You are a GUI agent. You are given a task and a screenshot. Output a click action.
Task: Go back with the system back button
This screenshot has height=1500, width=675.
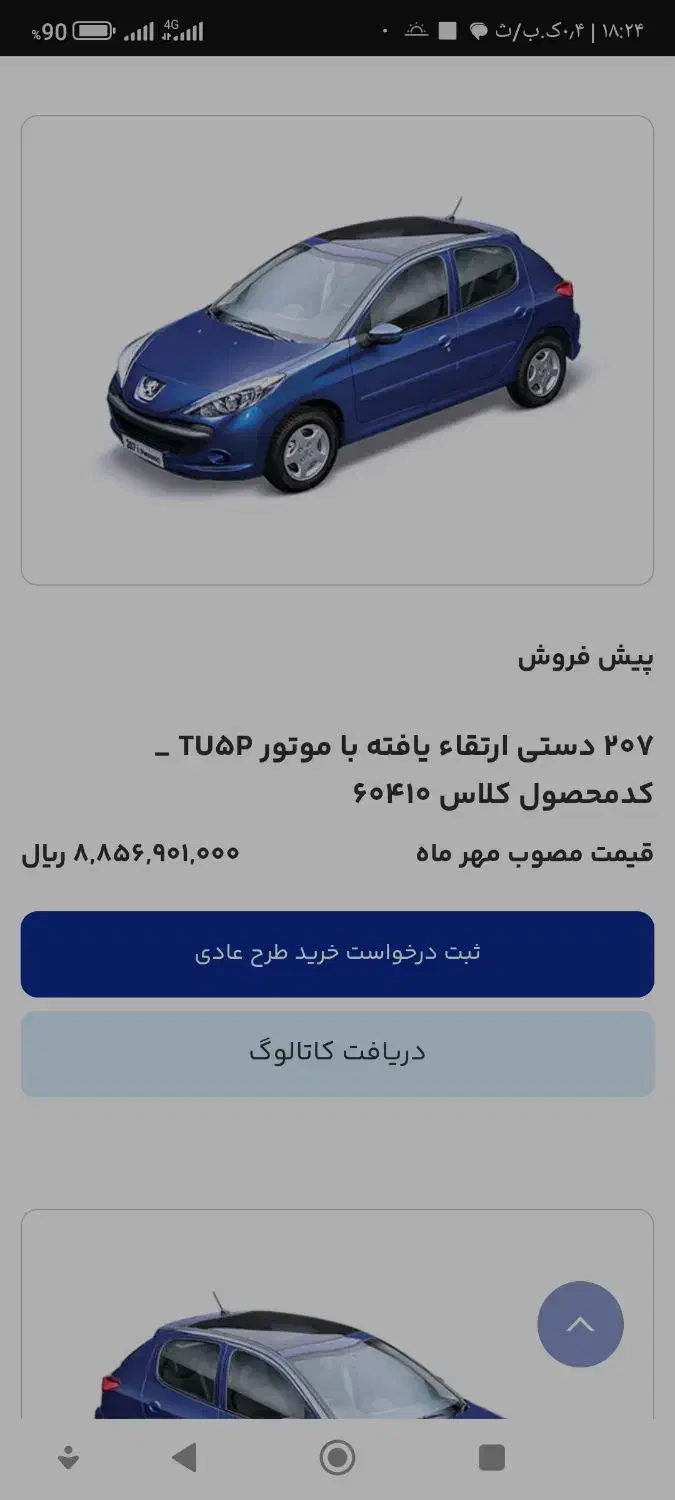coord(184,1457)
